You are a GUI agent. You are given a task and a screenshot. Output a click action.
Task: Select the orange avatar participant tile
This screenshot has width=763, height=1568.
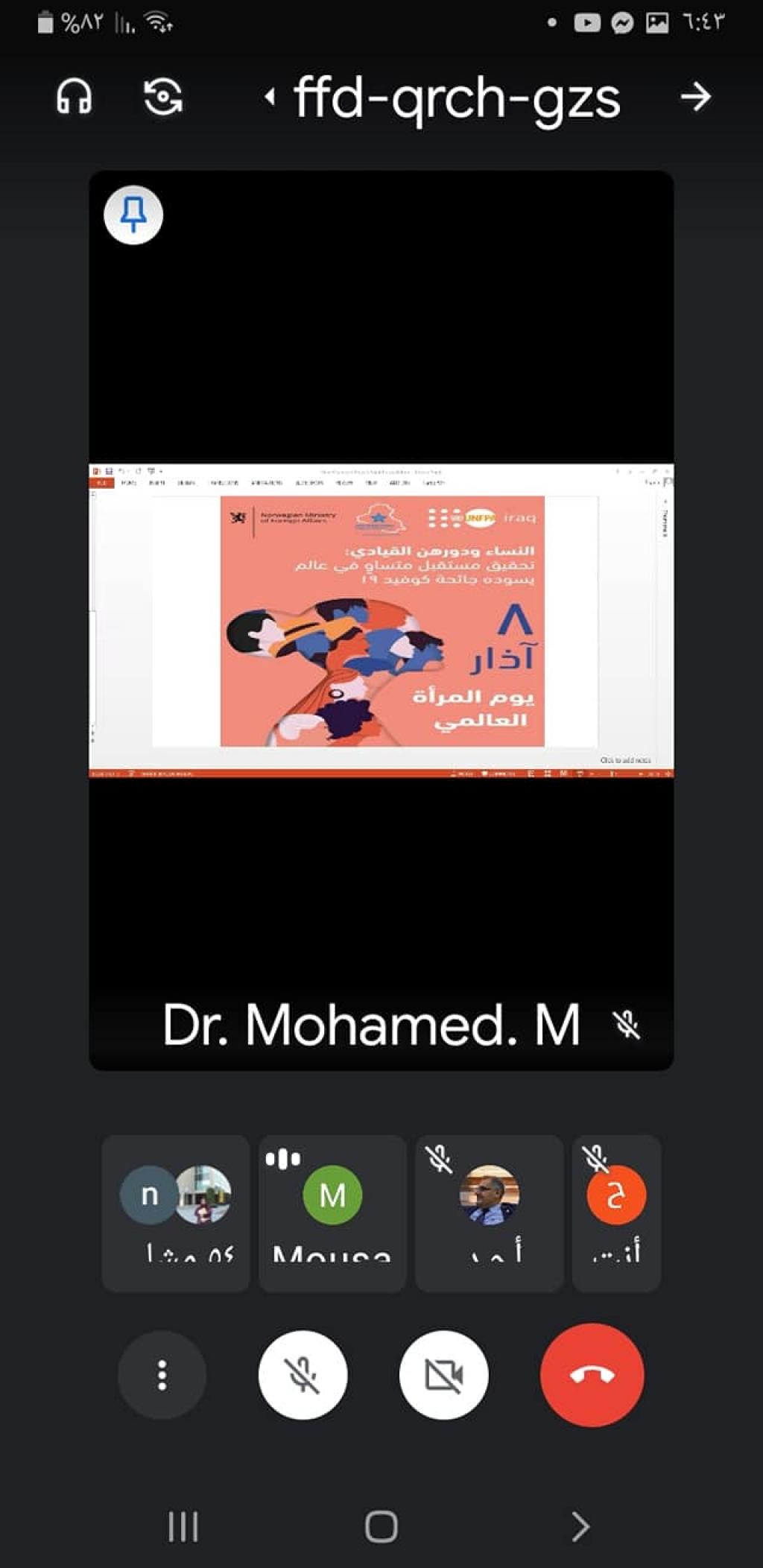(616, 1213)
